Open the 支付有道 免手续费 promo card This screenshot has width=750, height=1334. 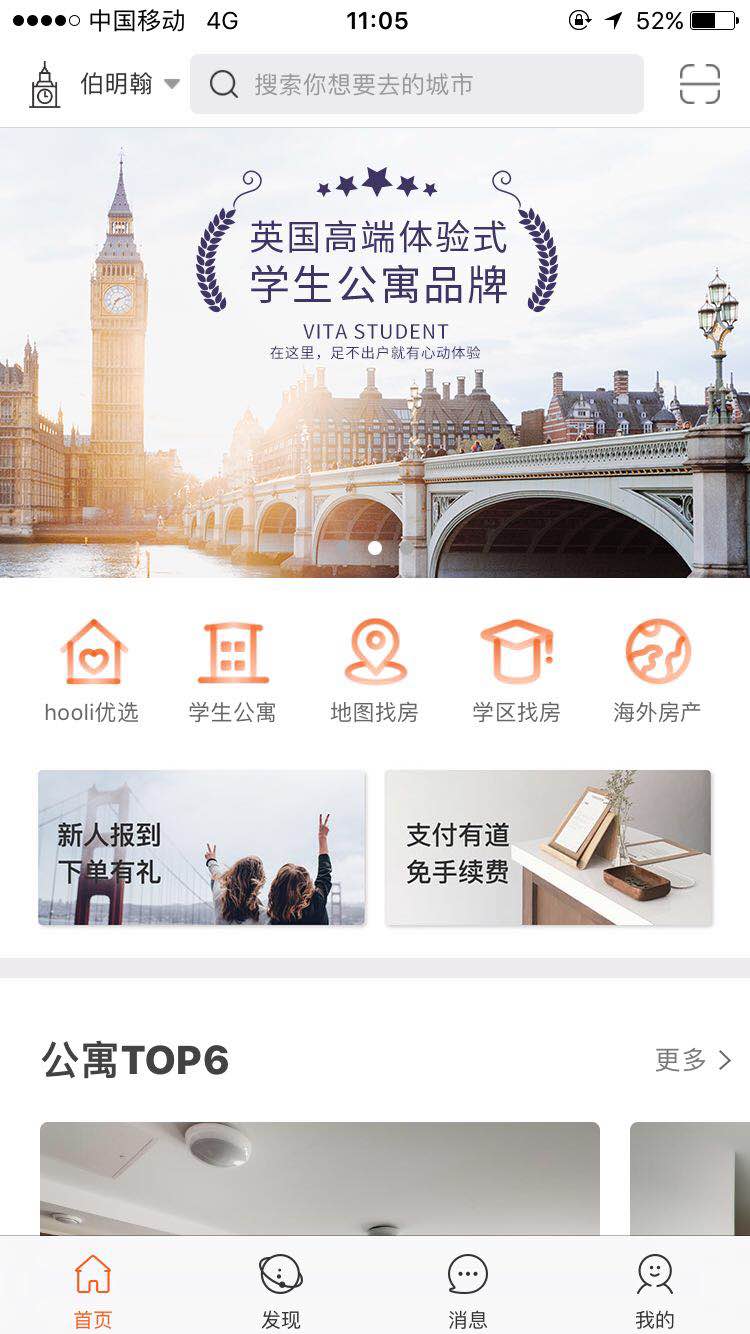click(x=548, y=847)
